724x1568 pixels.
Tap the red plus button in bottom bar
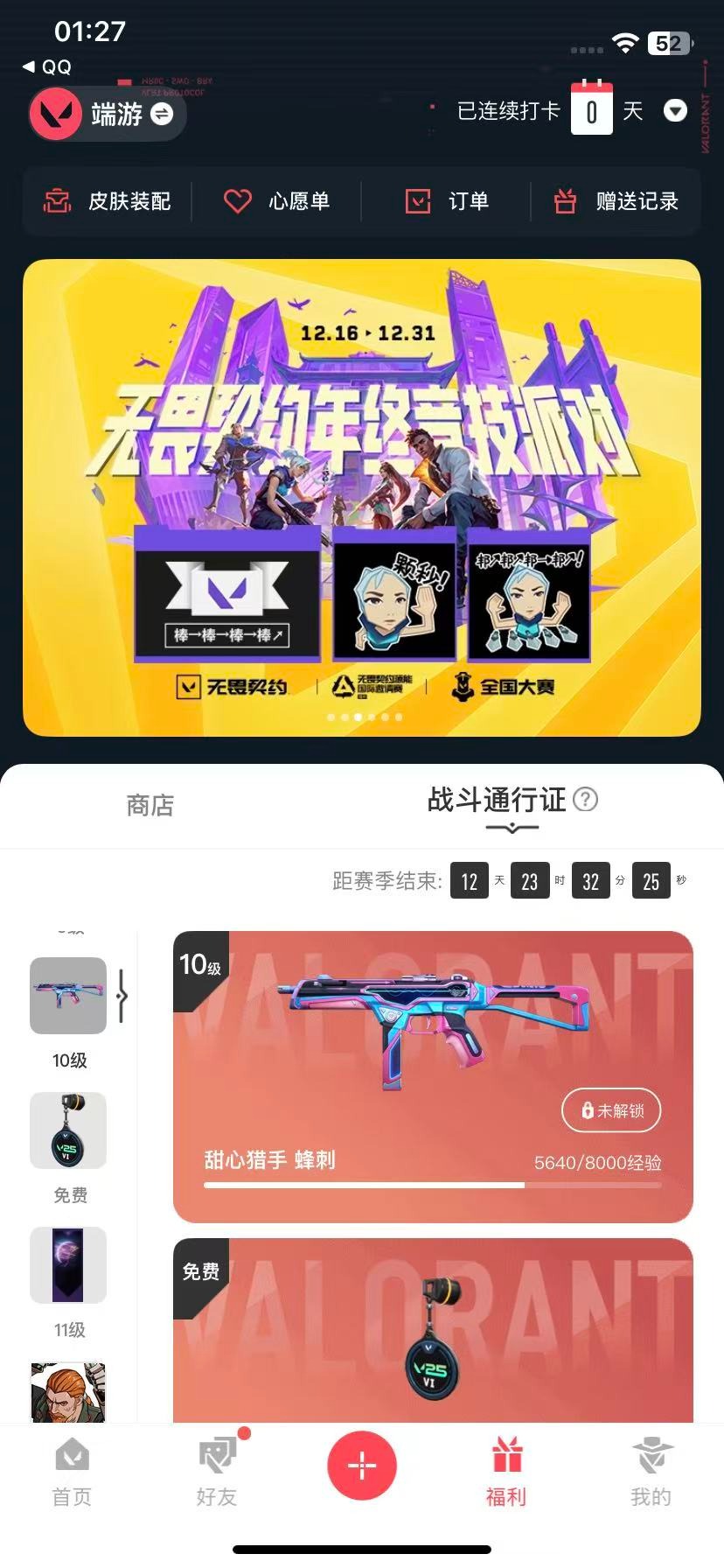pos(362,1465)
